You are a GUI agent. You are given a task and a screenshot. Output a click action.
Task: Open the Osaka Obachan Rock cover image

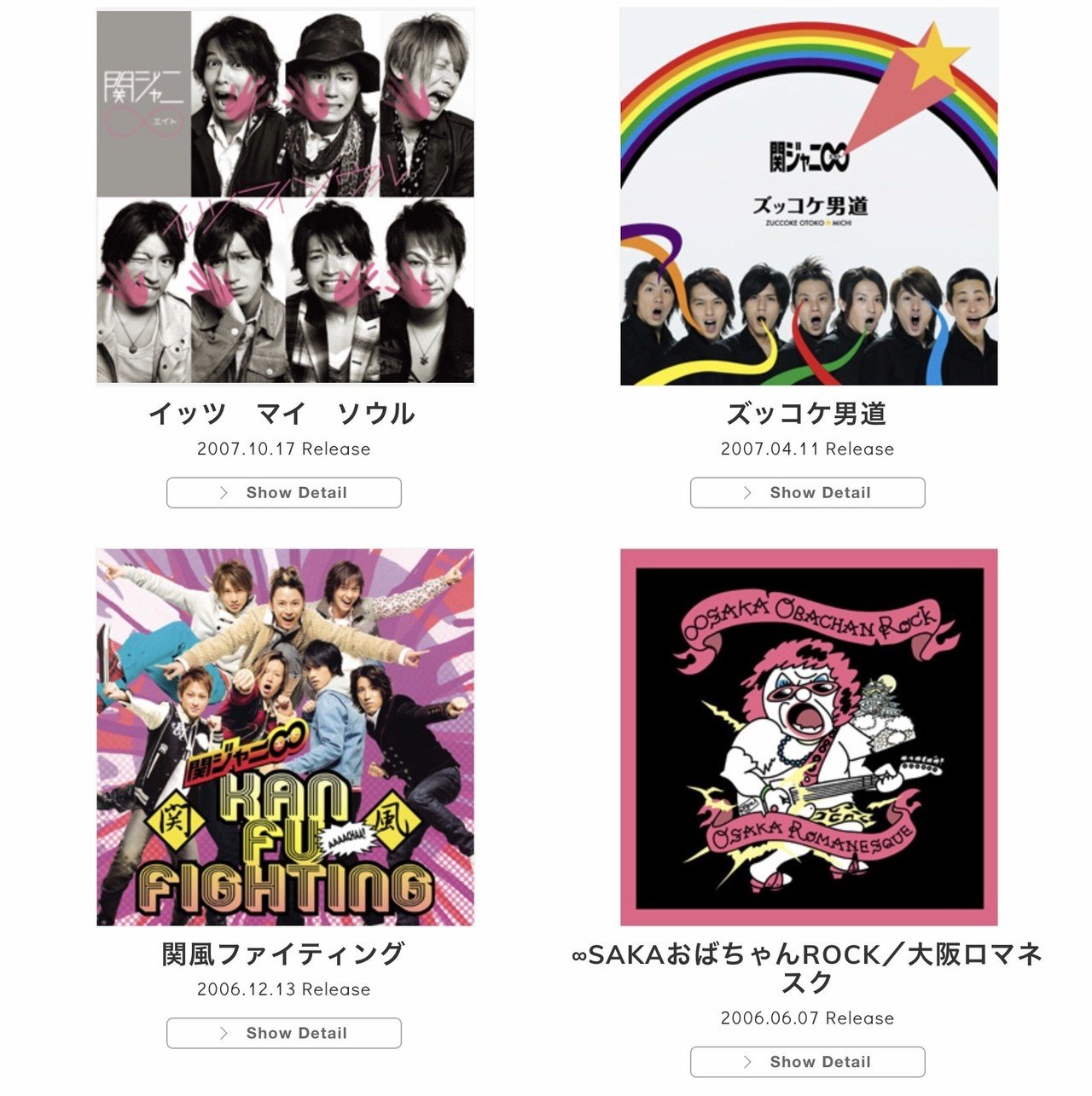tap(809, 737)
